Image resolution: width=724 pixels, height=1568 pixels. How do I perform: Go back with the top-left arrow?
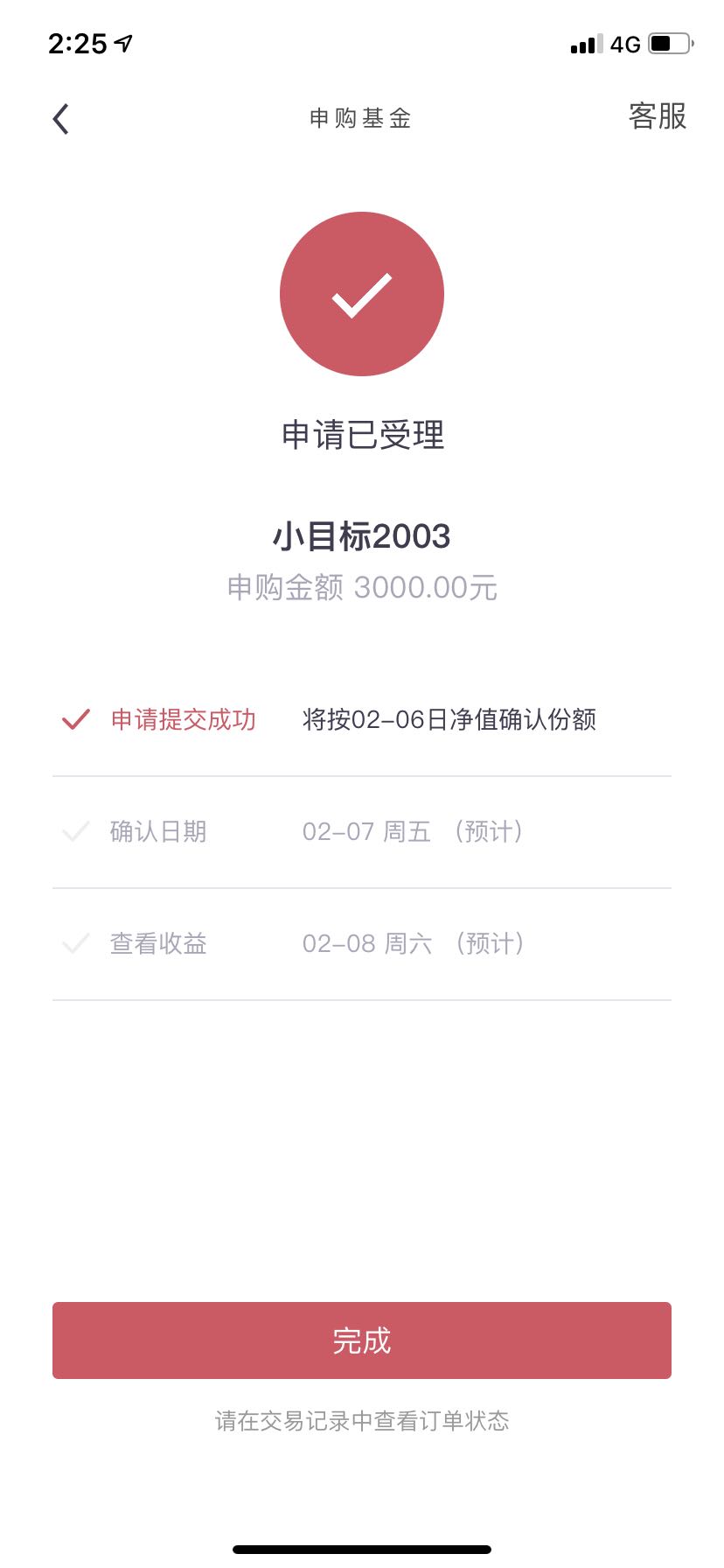(60, 118)
